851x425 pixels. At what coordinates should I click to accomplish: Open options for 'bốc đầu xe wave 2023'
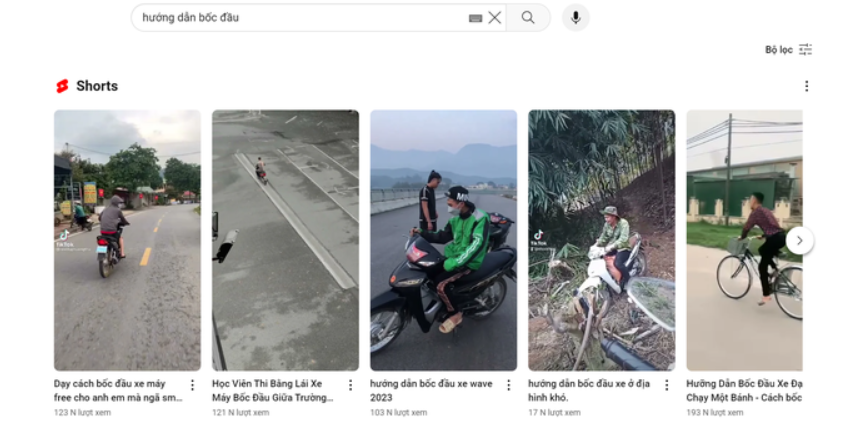(508, 385)
